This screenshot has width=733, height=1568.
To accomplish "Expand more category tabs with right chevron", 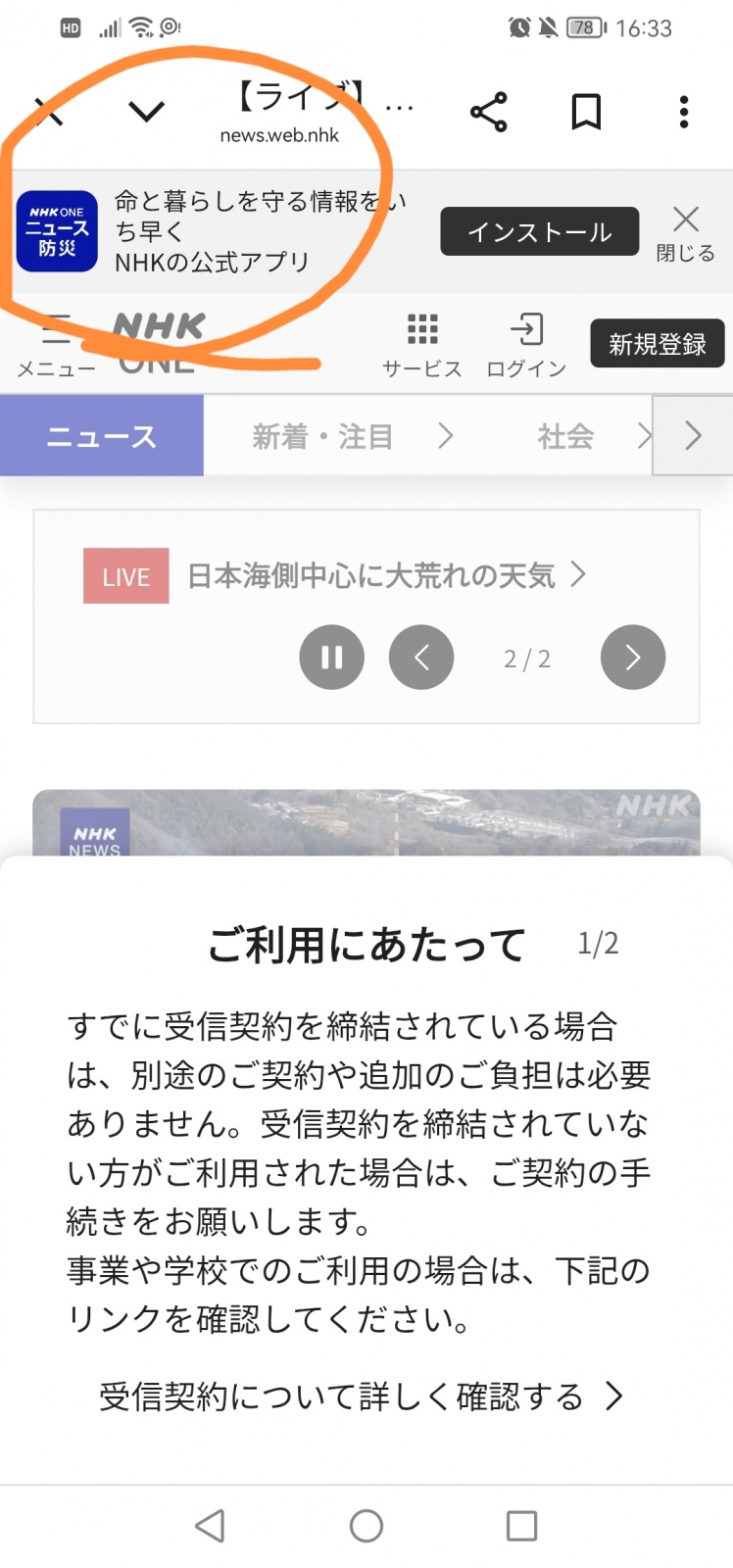I will click(693, 435).
